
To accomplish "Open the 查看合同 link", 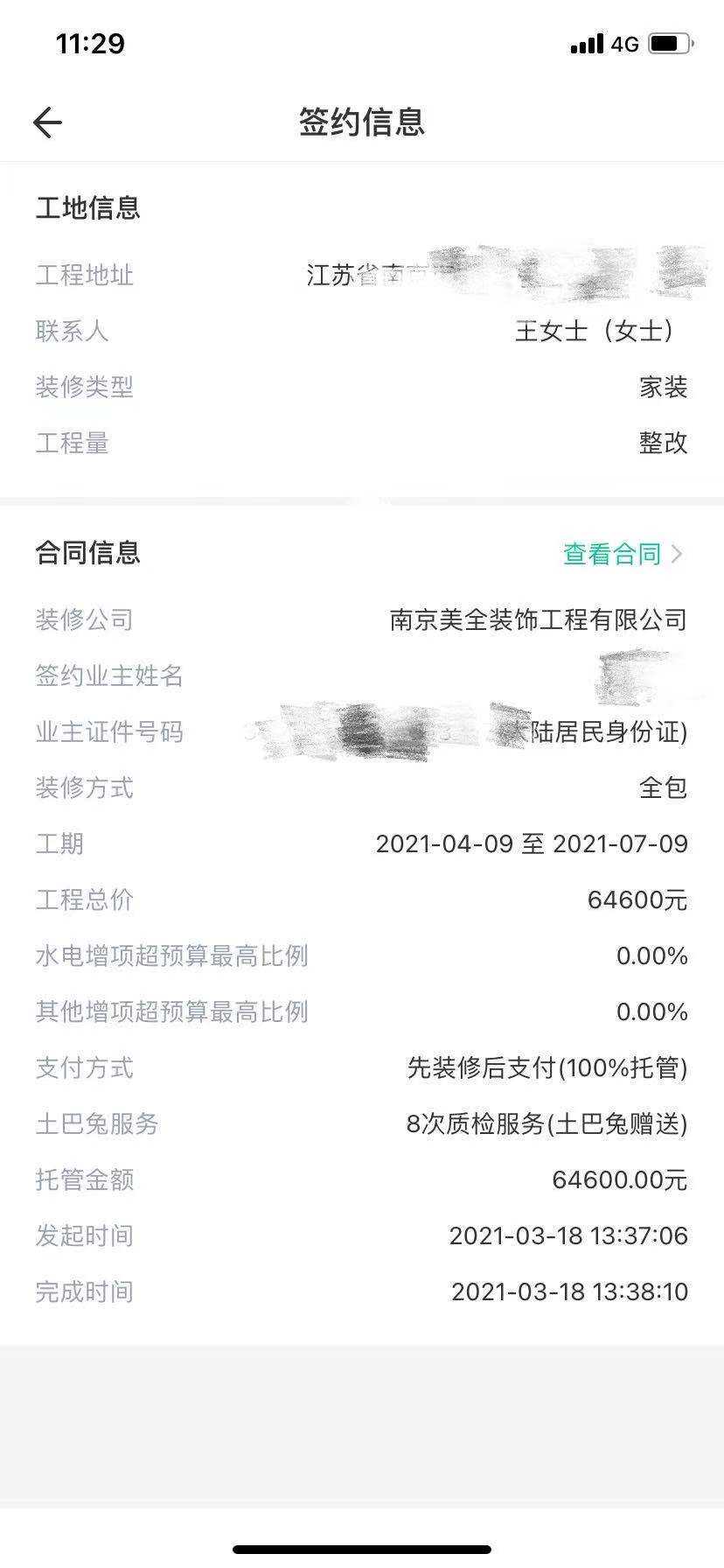I will (622, 554).
